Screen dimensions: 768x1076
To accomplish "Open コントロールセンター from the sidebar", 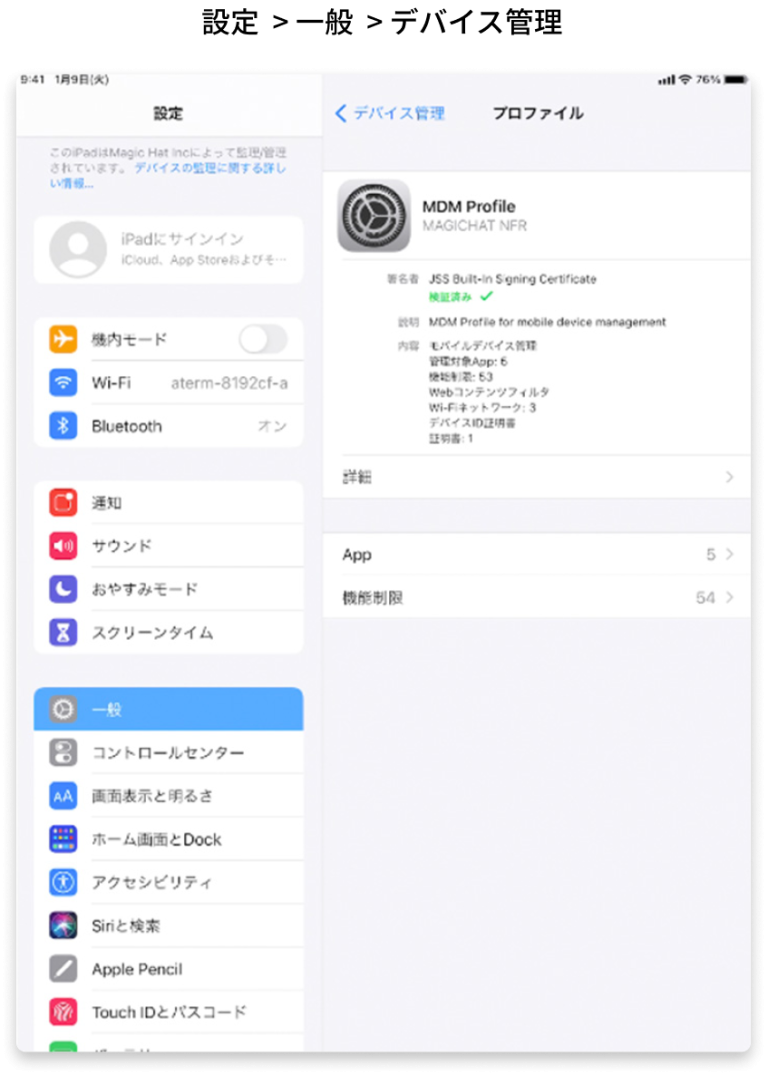I will [168, 752].
